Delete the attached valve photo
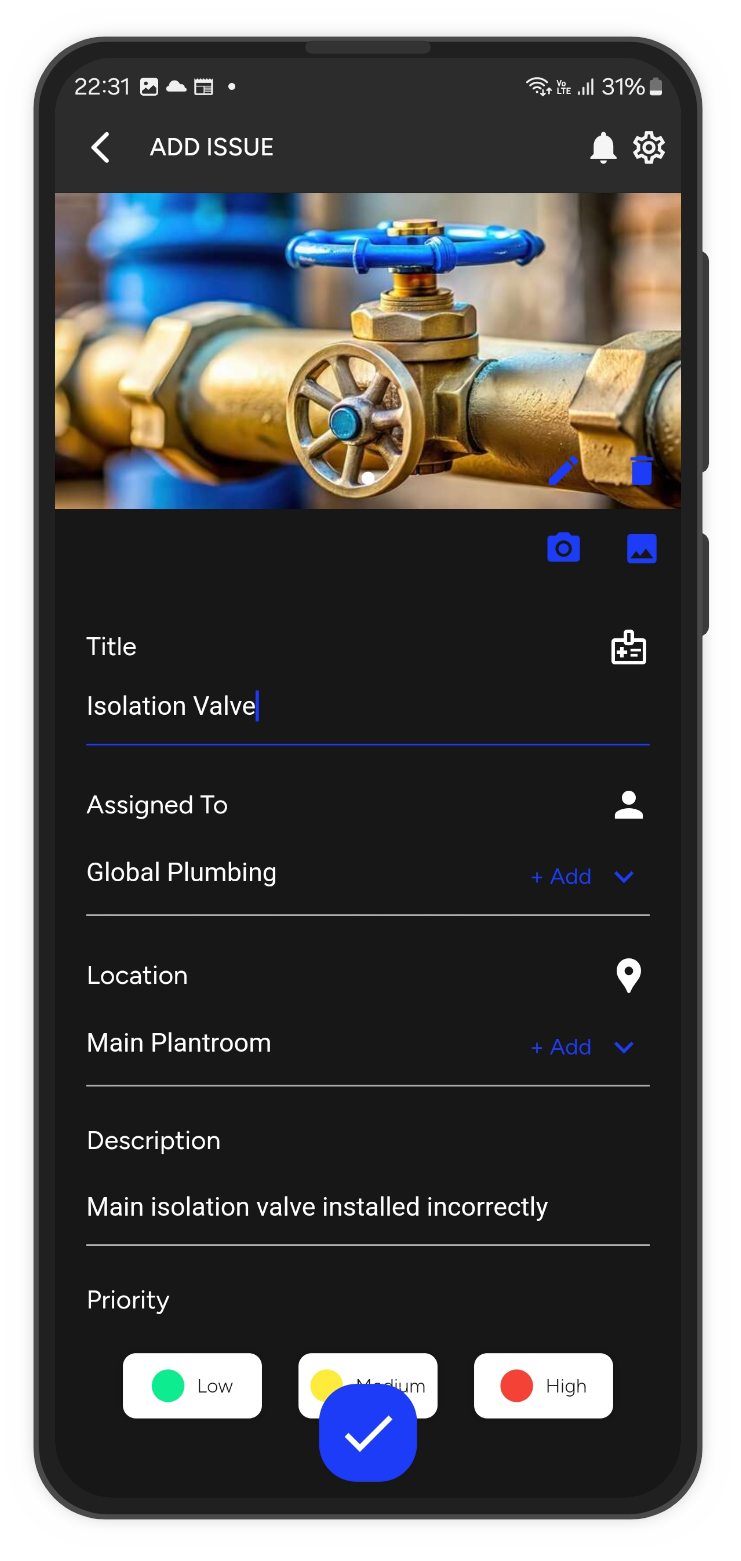The height and width of the screenshot is (1561, 741). (641, 470)
